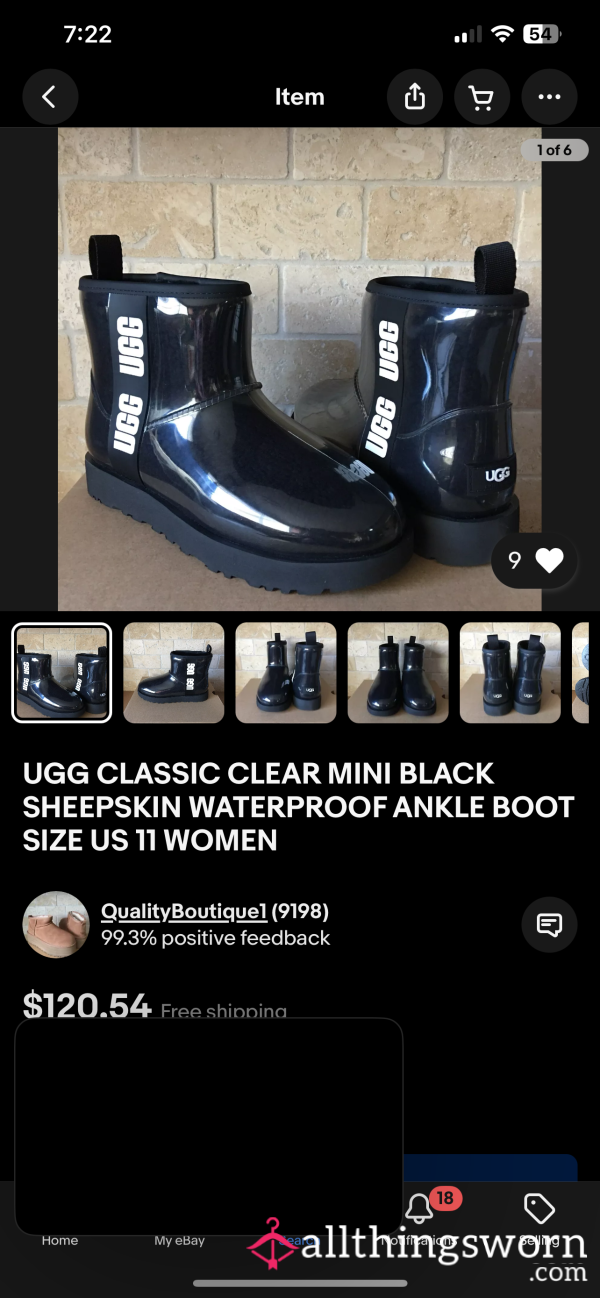Share this UGG boot listing
This screenshot has height=1298, width=600.
click(415, 97)
